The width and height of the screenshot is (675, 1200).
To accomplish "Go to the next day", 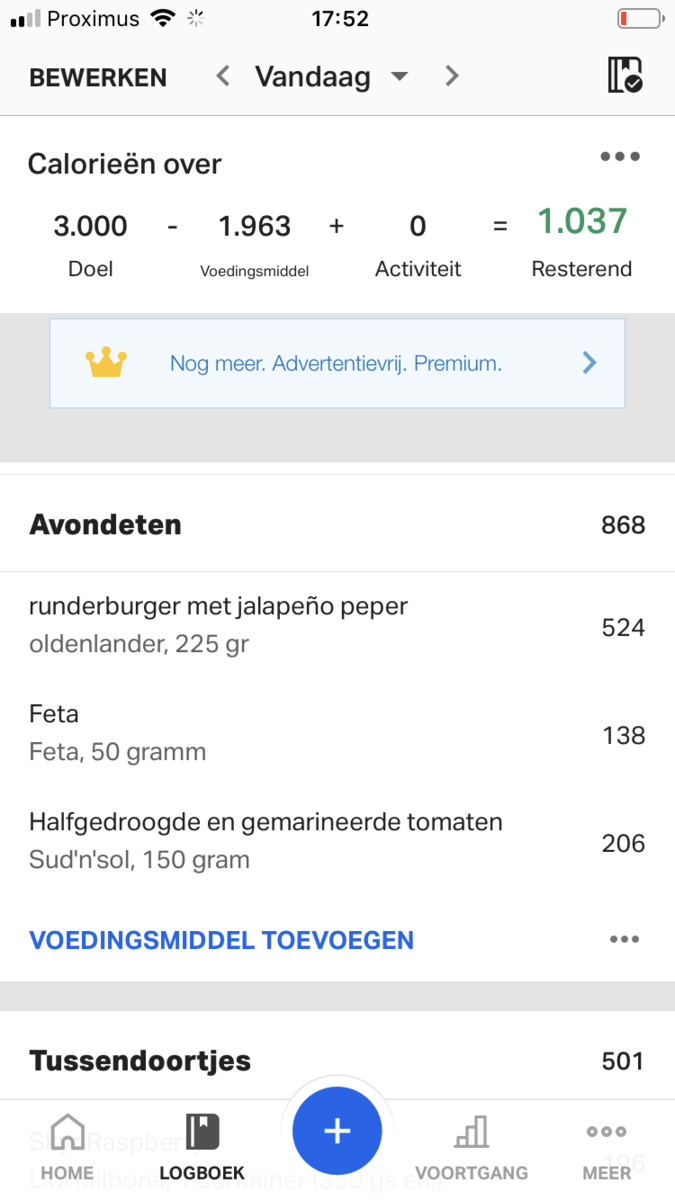I will [452, 76].
